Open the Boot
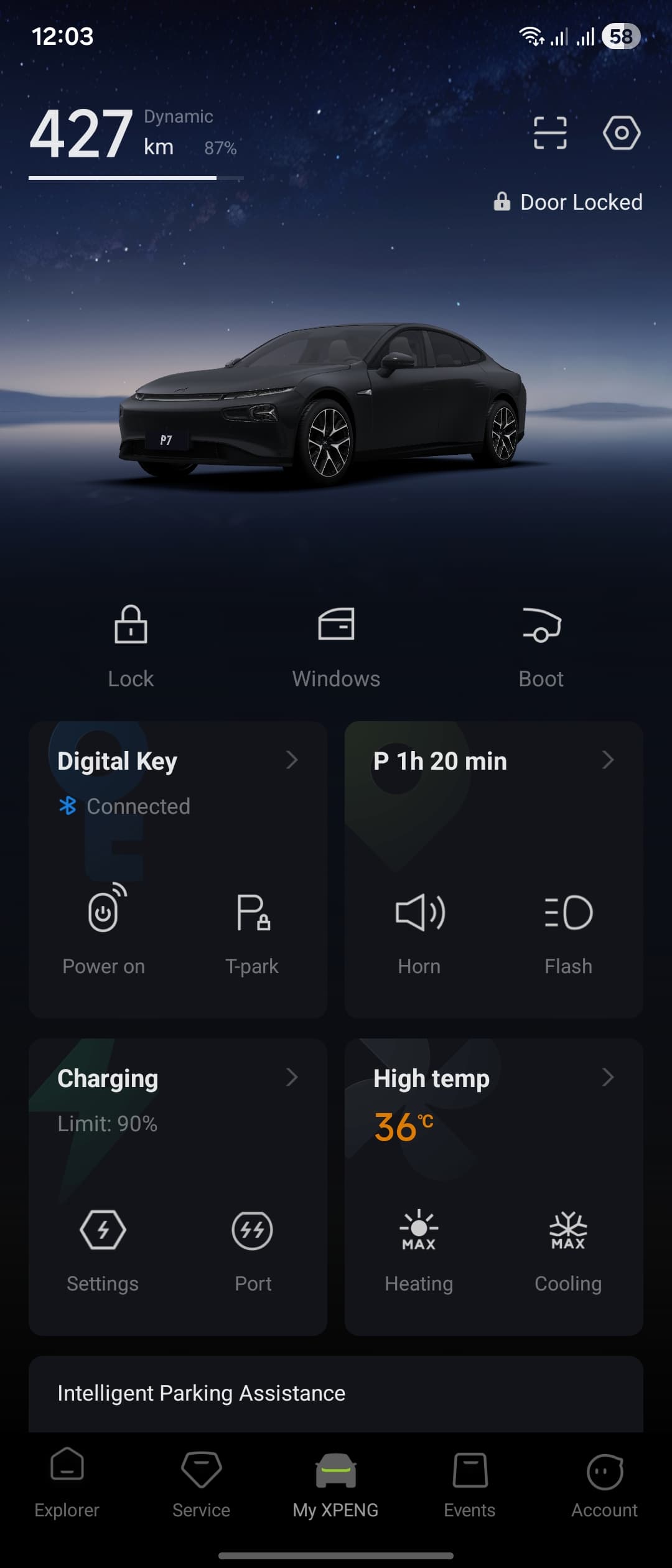672x1568 pixels. point(541,645)
